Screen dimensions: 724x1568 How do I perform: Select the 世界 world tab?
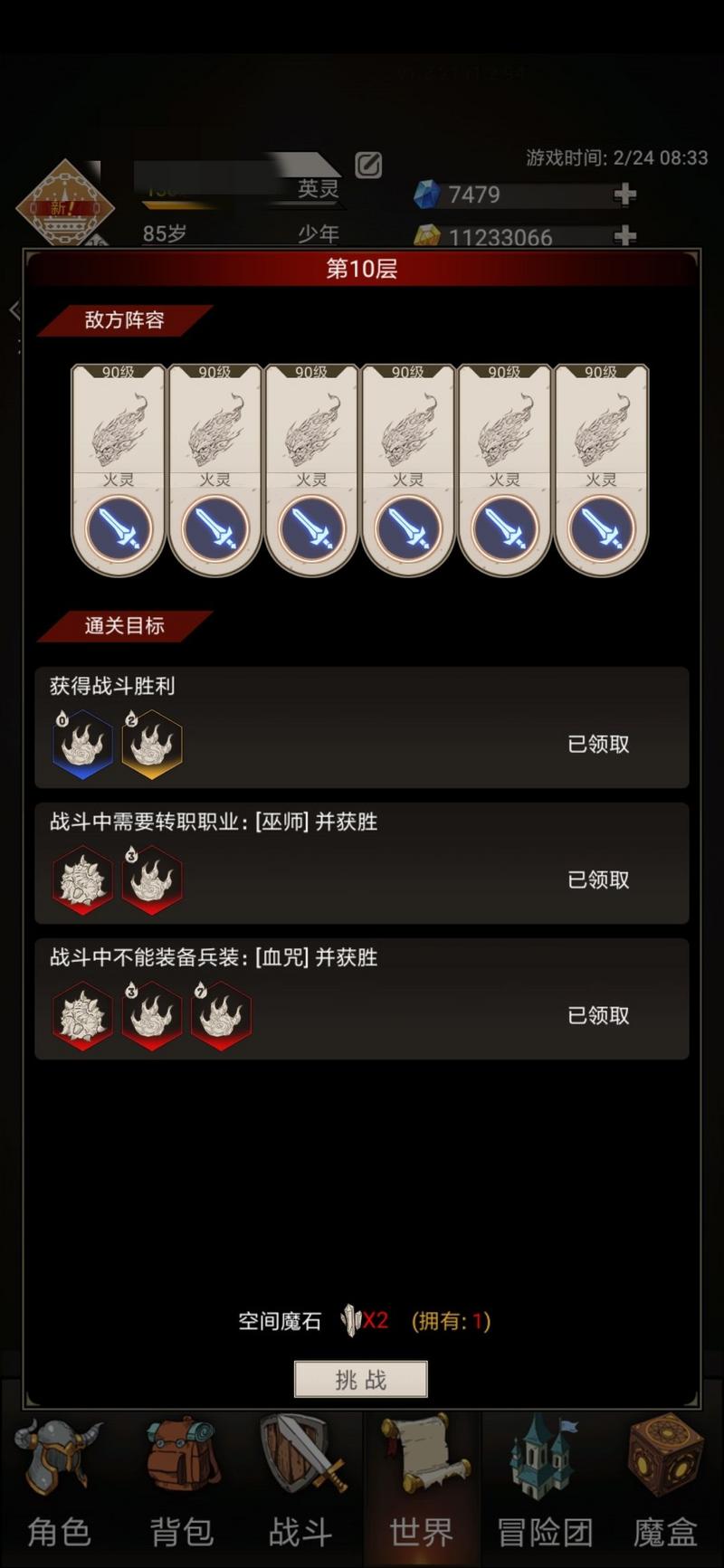(x=422, y=1484)
